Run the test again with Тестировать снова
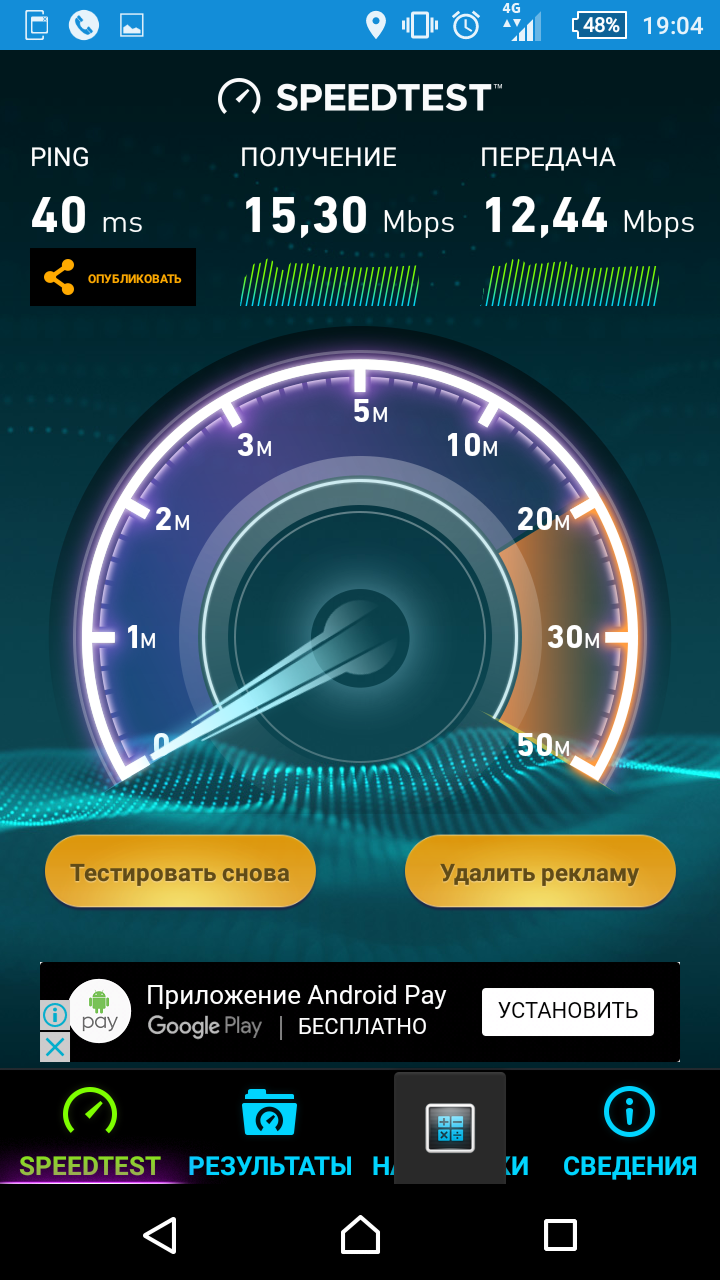This screenshot has height=1280, width=720. [x=180, y=872]
